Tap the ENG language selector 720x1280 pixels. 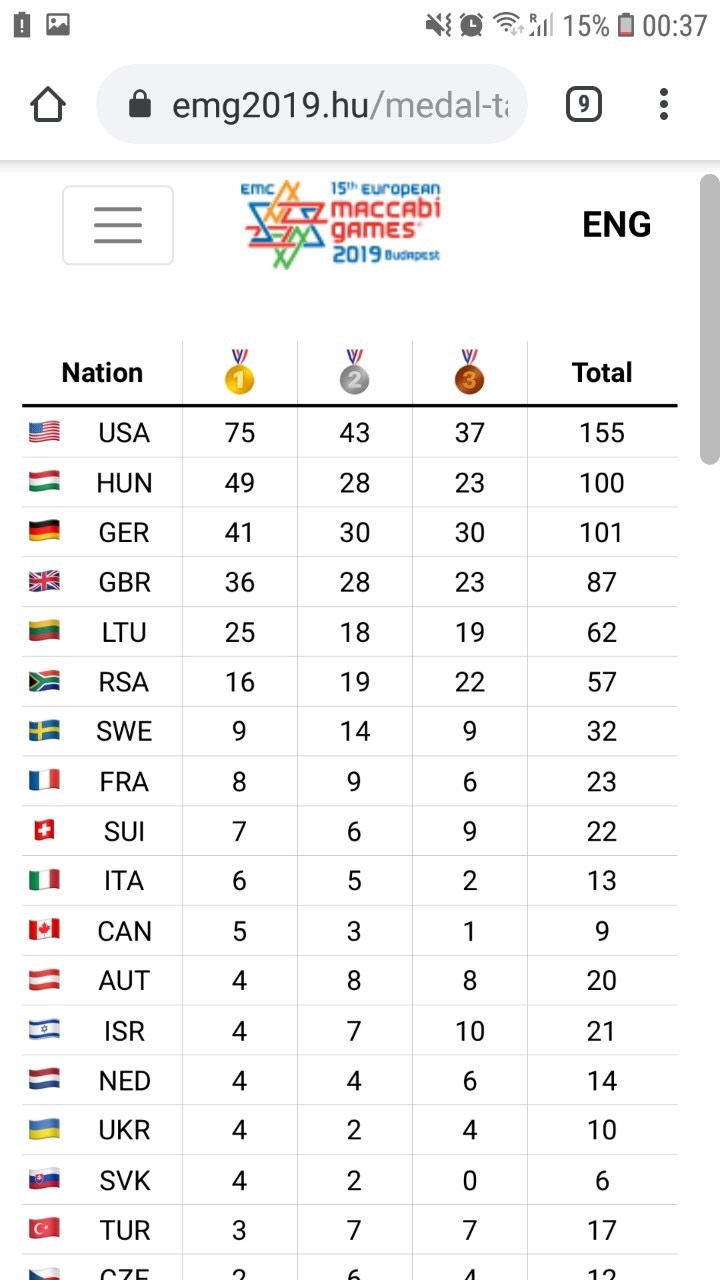click(x=616, y=225)
